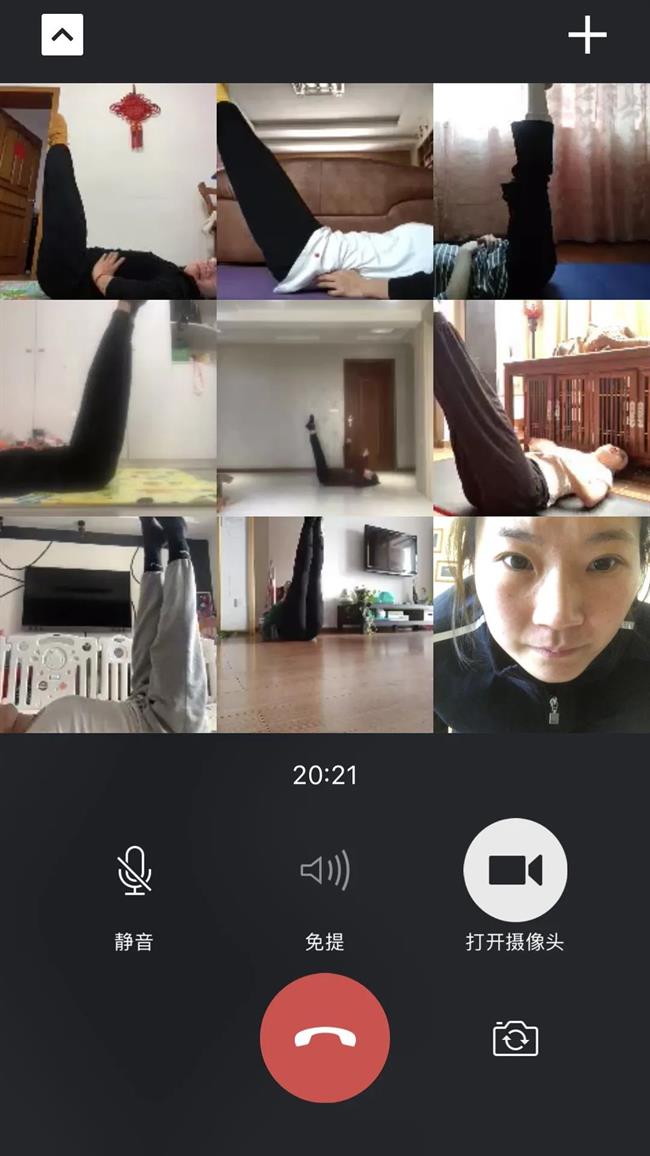This screenshot has height=1156, width=650.
Task: Add a participant with the plus icon
Action: (x=587, y=35)
